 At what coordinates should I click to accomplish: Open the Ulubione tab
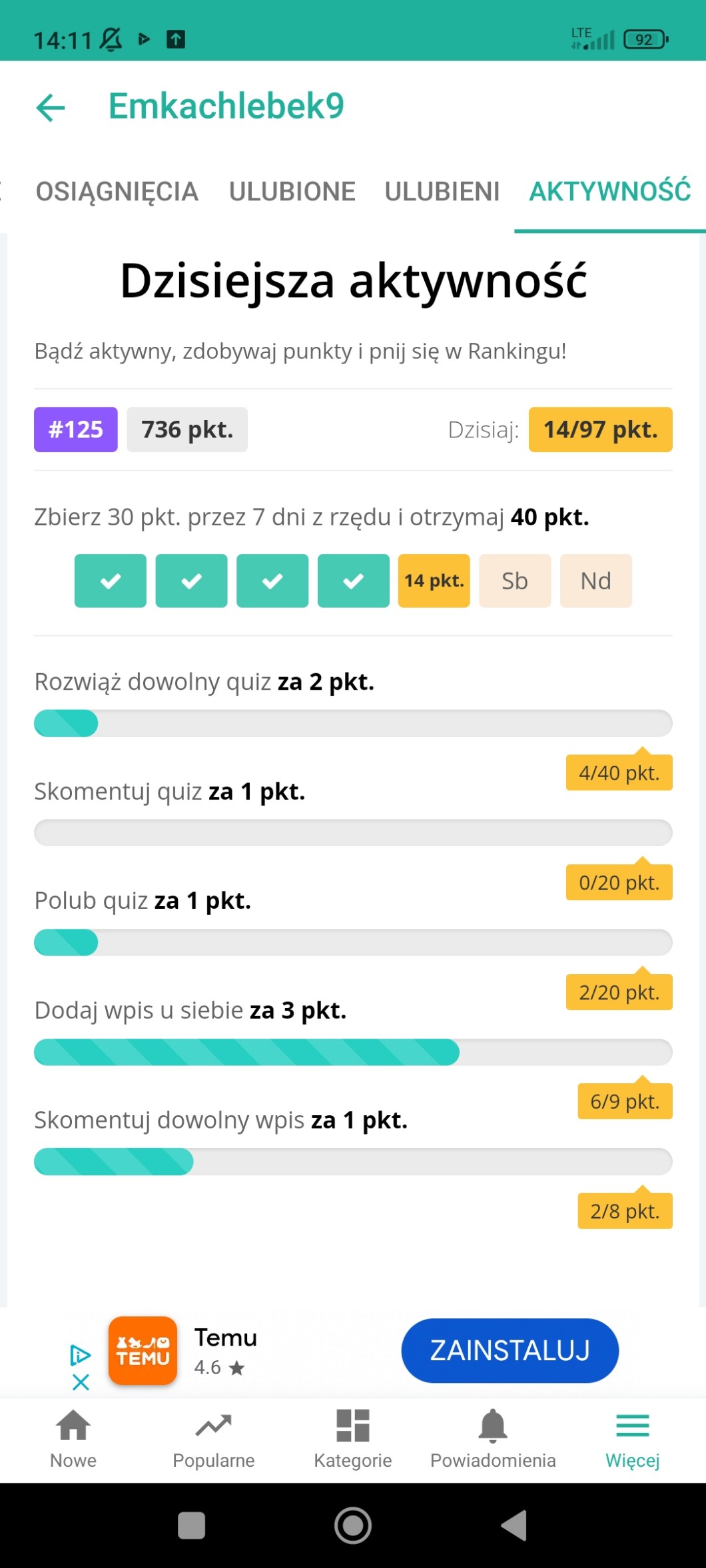292,192
